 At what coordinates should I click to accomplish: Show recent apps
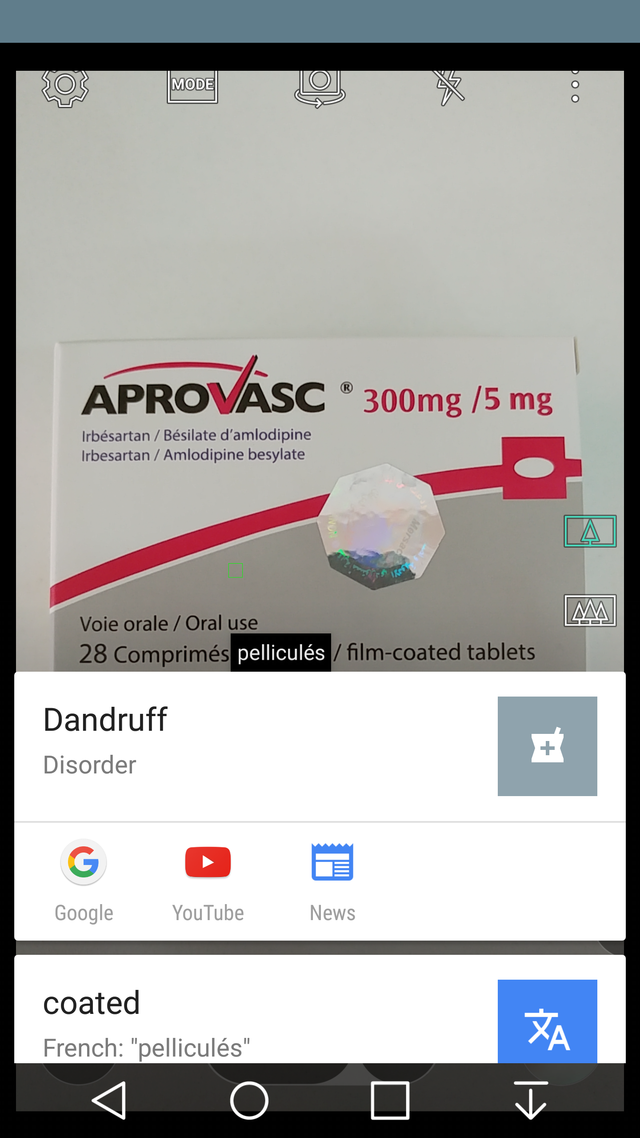390,1101
